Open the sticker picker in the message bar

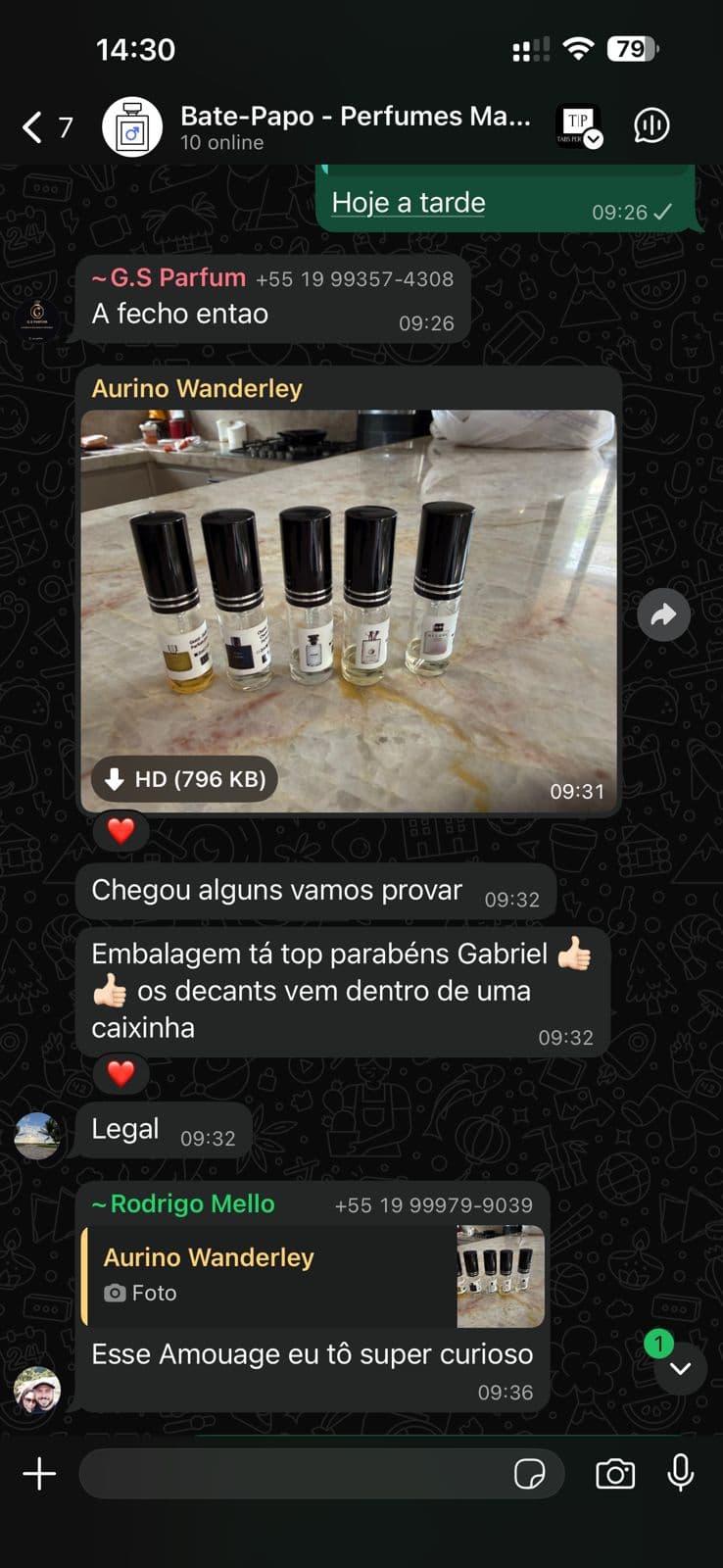531,1473
